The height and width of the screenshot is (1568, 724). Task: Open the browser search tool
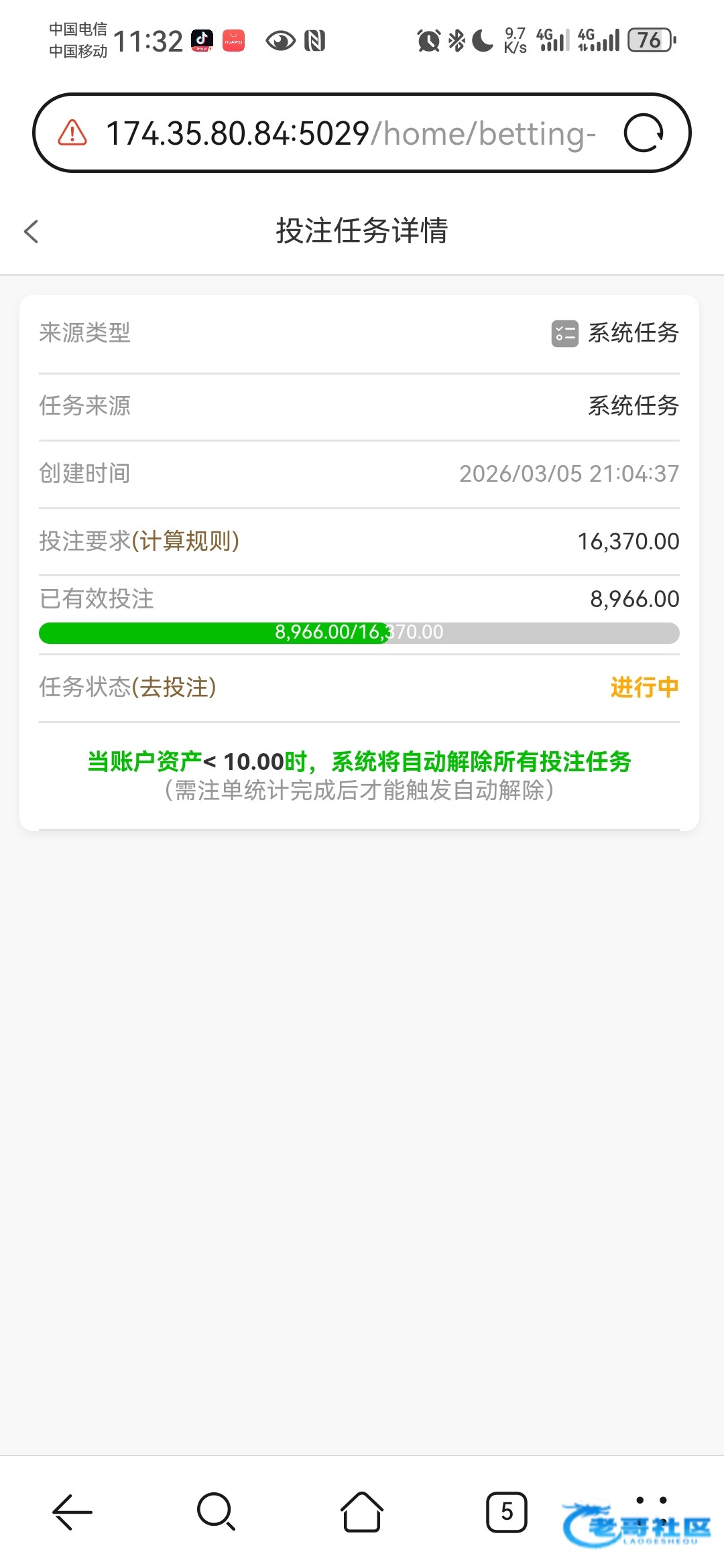coord(216,1512)
